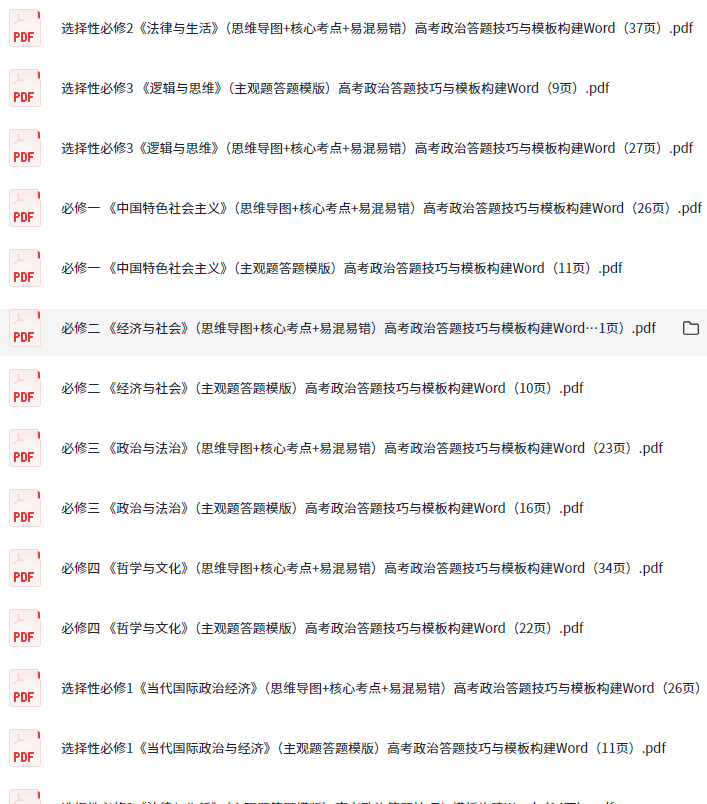Open 必修四《哲学与文化》主观题答题模版 22页 PDF
707x804 pixels.
[321, 628]
